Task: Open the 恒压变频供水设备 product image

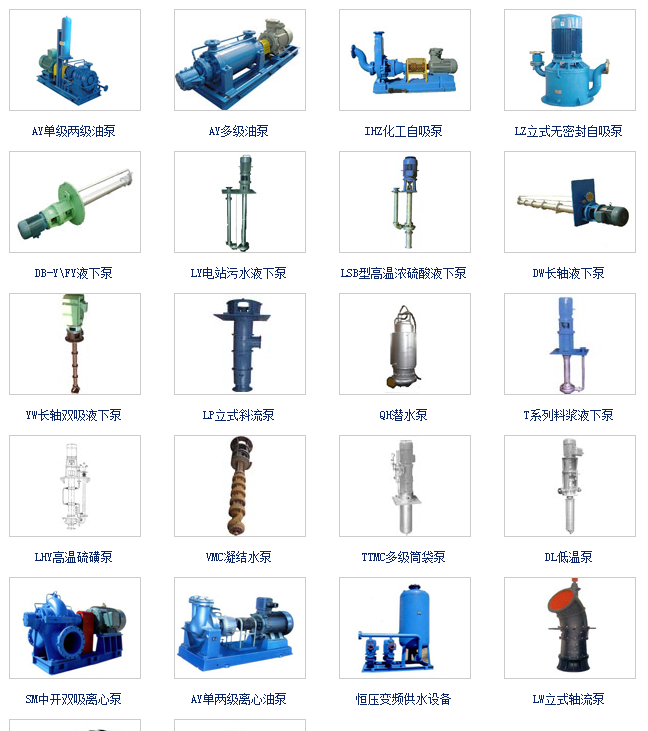Action: (x=405, y=628)
